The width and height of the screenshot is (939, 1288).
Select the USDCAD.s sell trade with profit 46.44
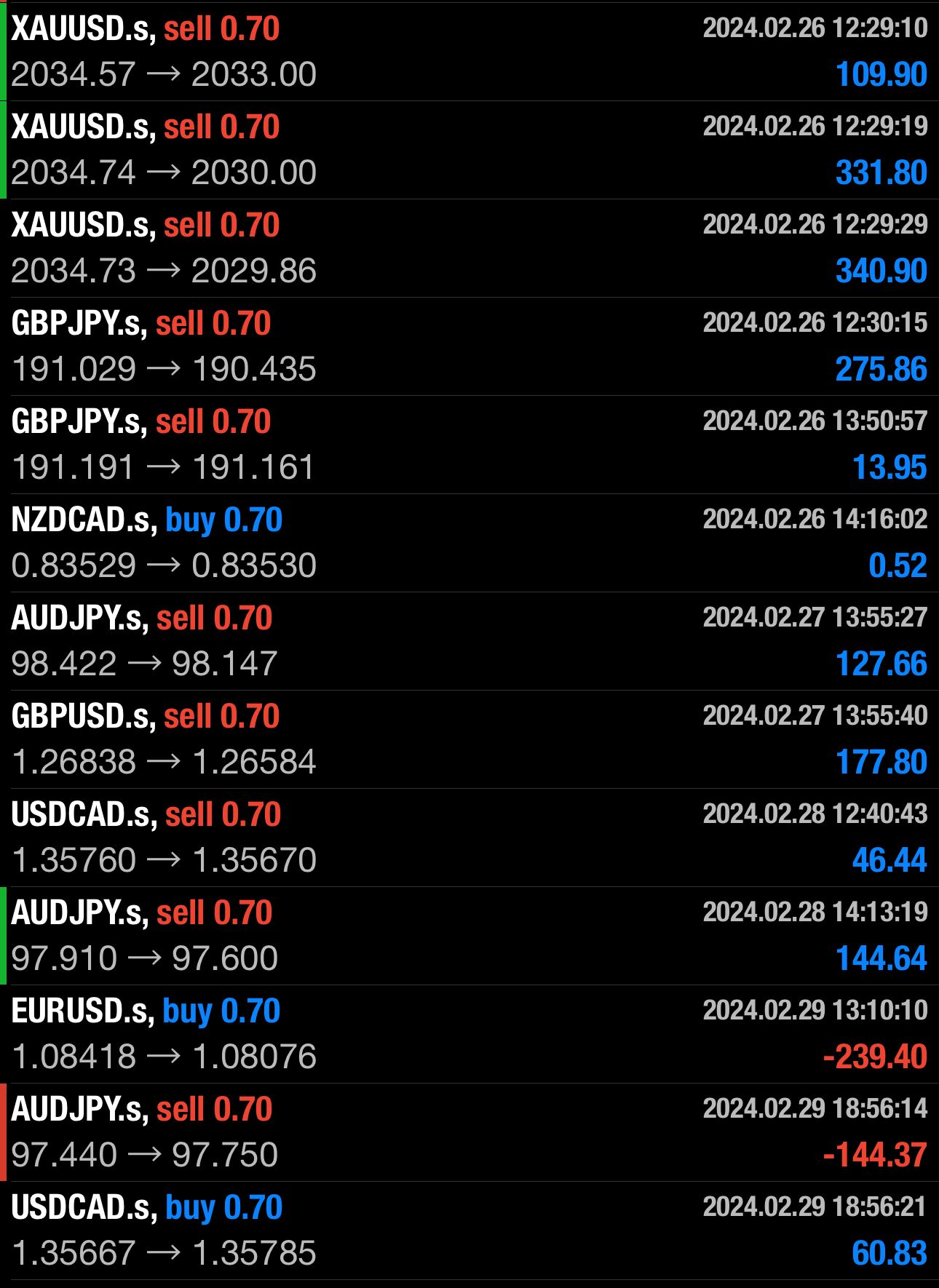pyautogui.click(x=469, y=837)
